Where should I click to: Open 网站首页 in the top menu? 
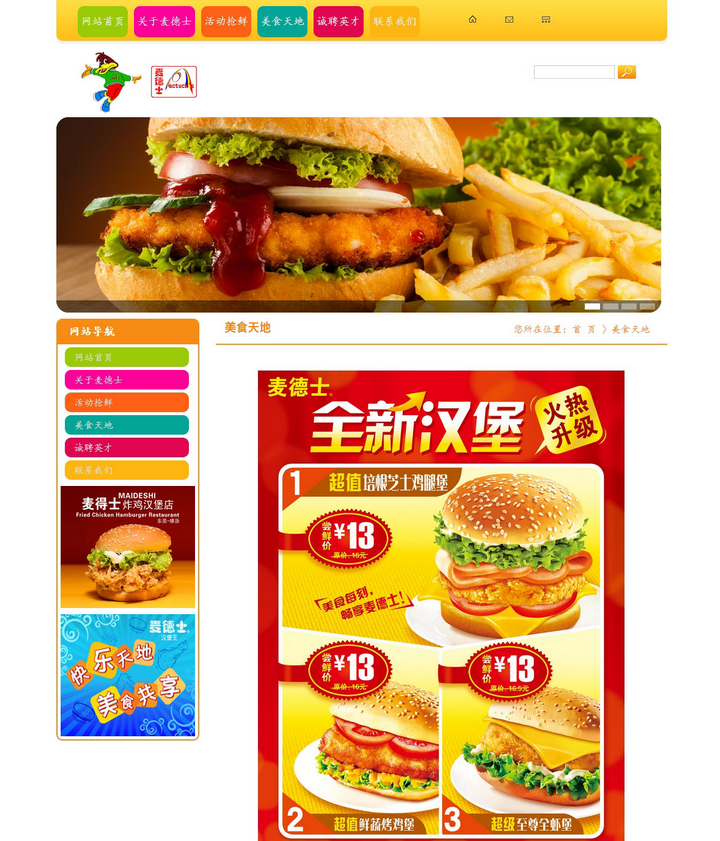pos(103,21)
